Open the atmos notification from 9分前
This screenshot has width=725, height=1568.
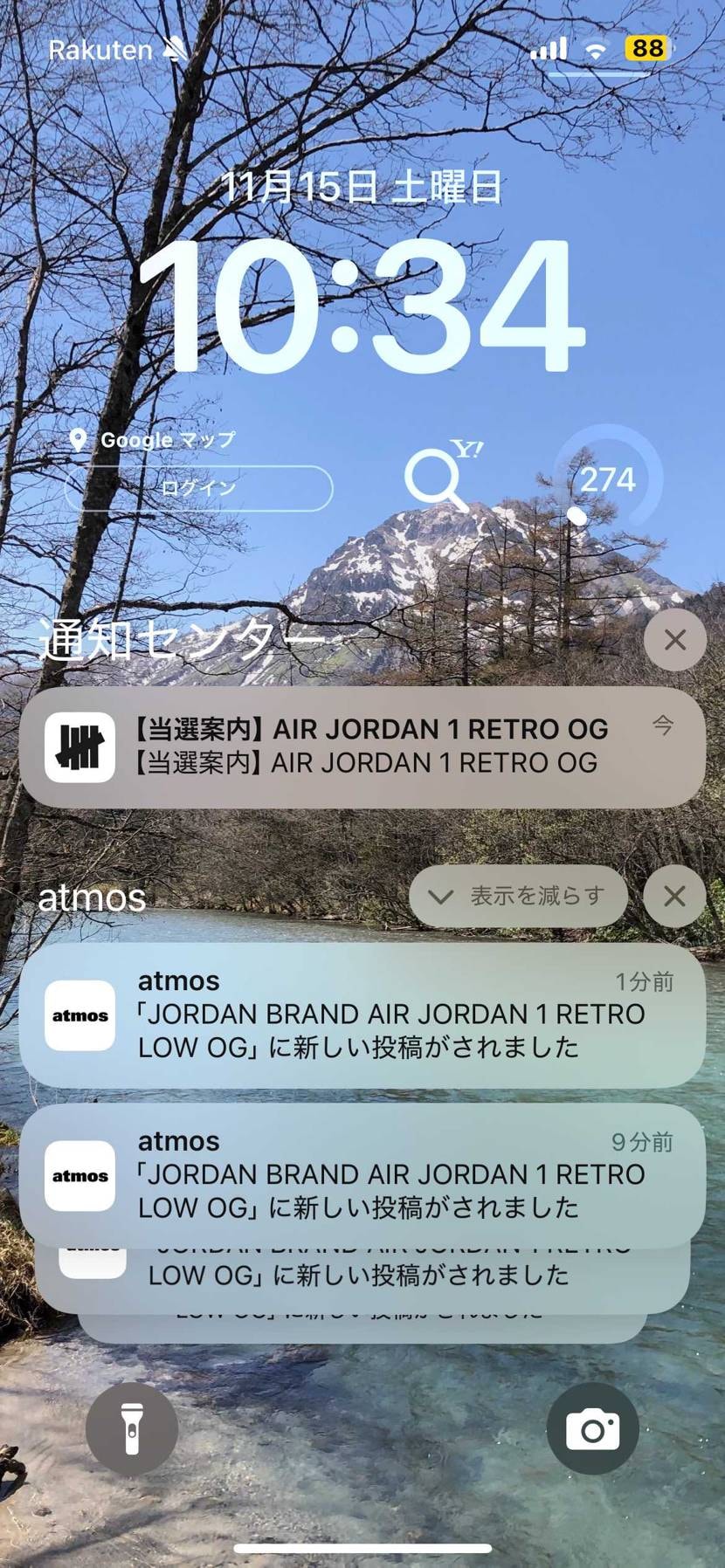coord(362,1174)
